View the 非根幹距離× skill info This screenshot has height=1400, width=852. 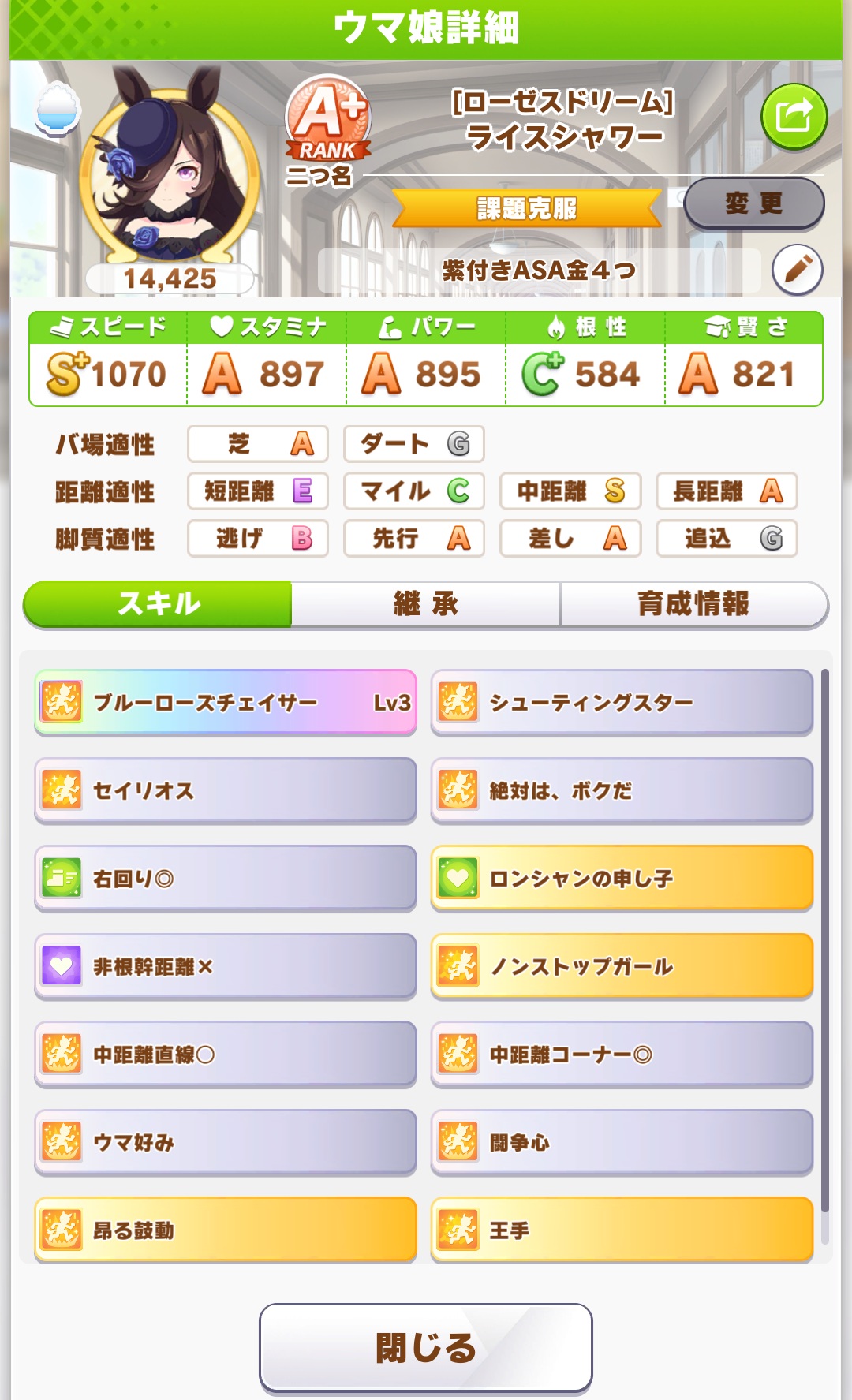(x=226, y=966)
